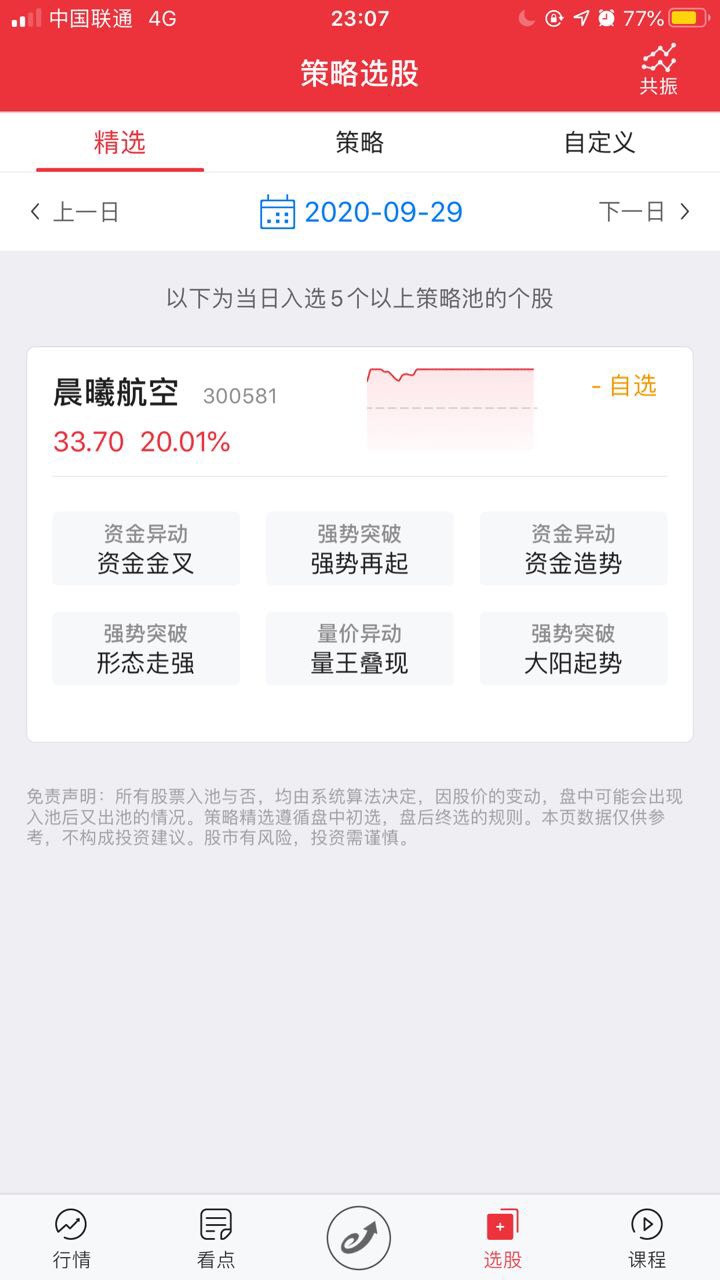
Task: Open the 大阳起势 strategy chip
Action: [x=574, y=649]
